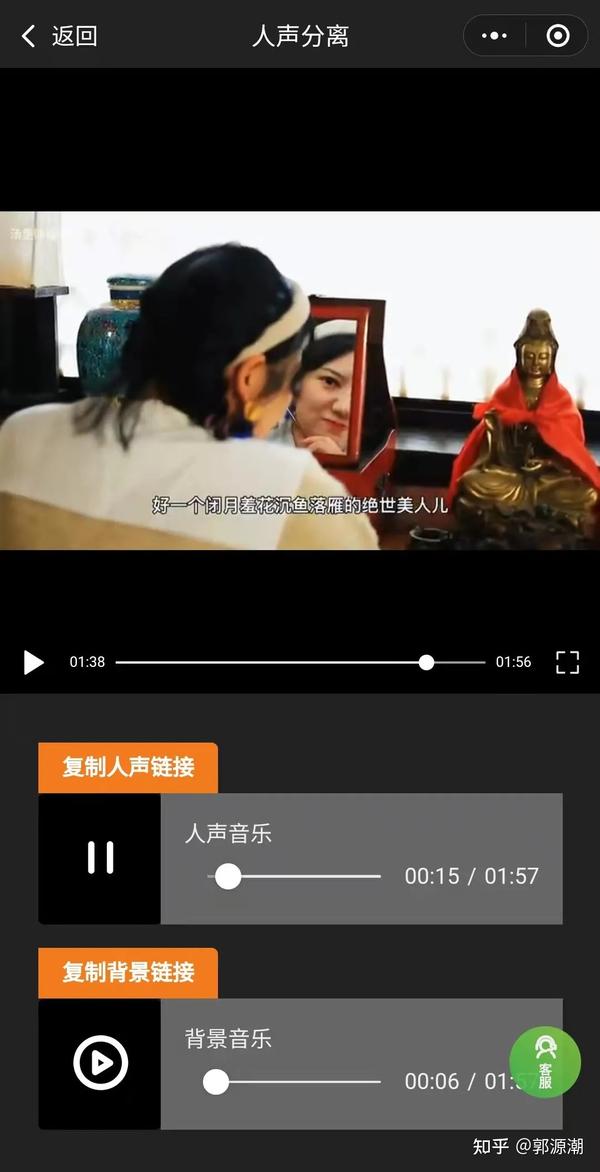Copy the vocal link via 复制人声链接

128,767
